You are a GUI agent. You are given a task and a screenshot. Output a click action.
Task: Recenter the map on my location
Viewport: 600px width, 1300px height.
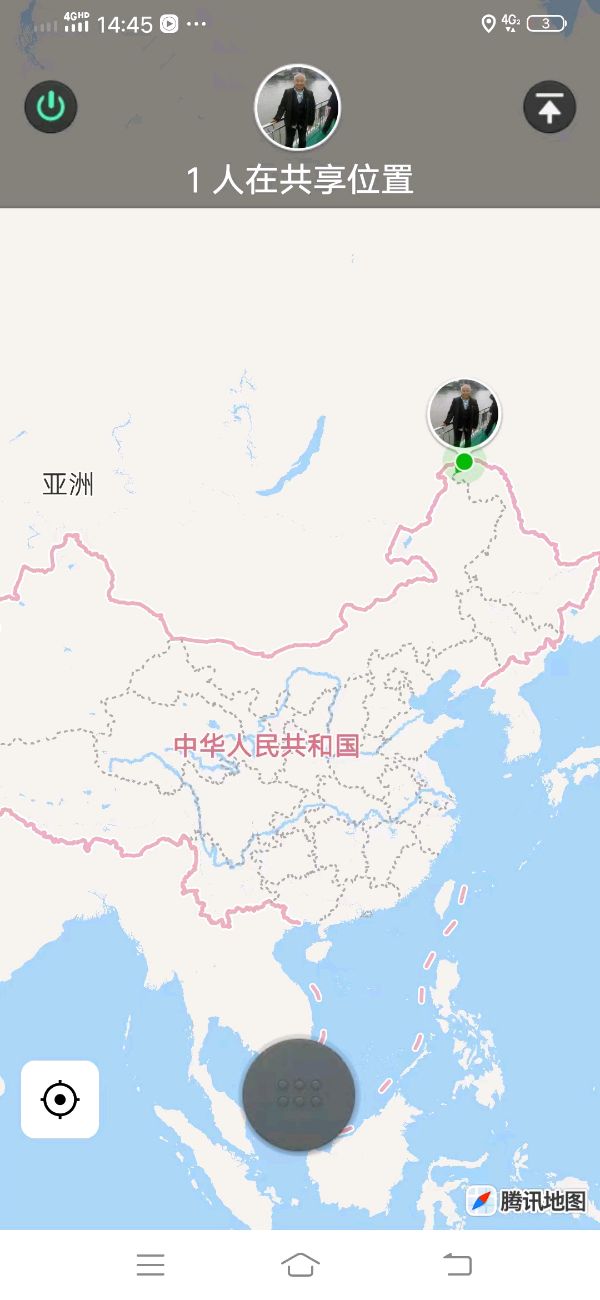point(60,1099)
